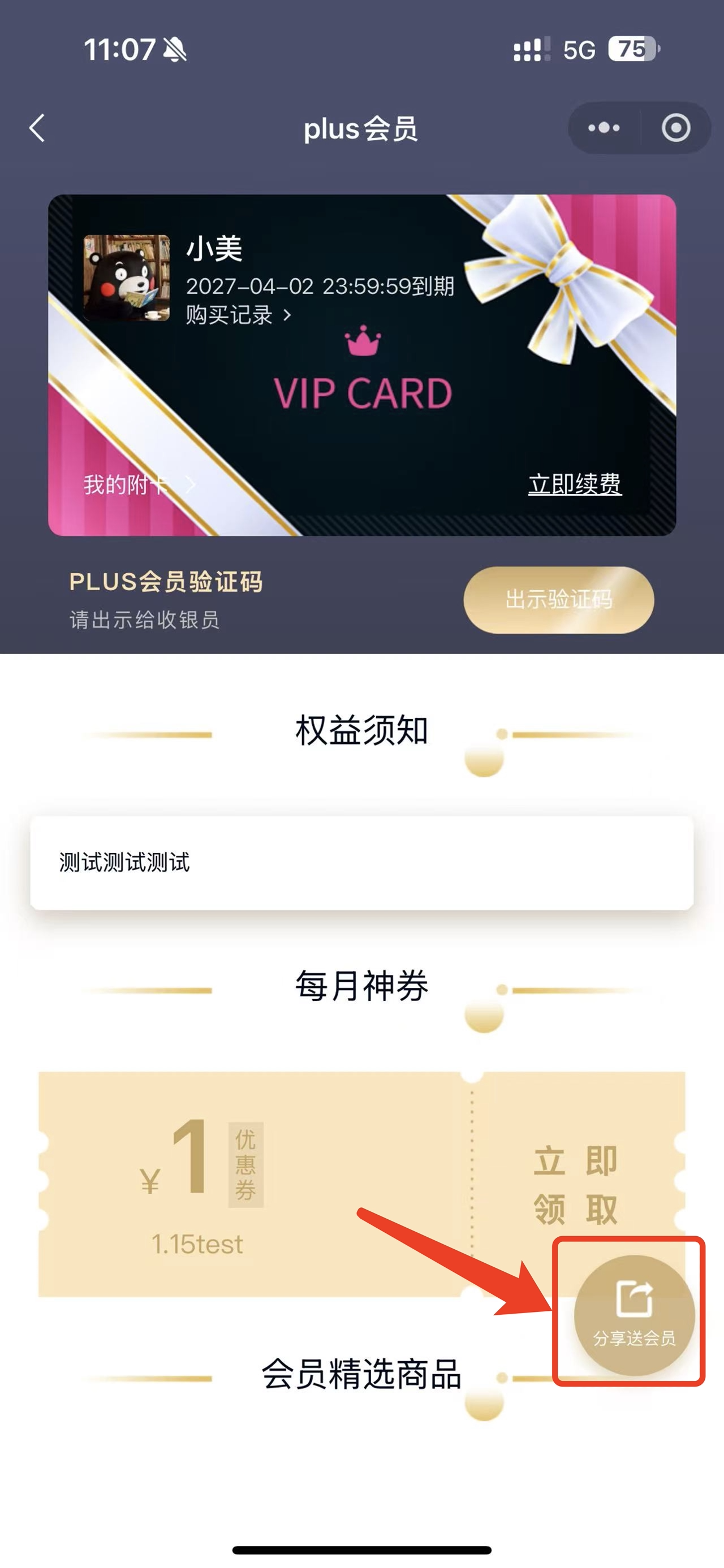
Task: Go back using the back arrow
Action: (x=38, y=128)
